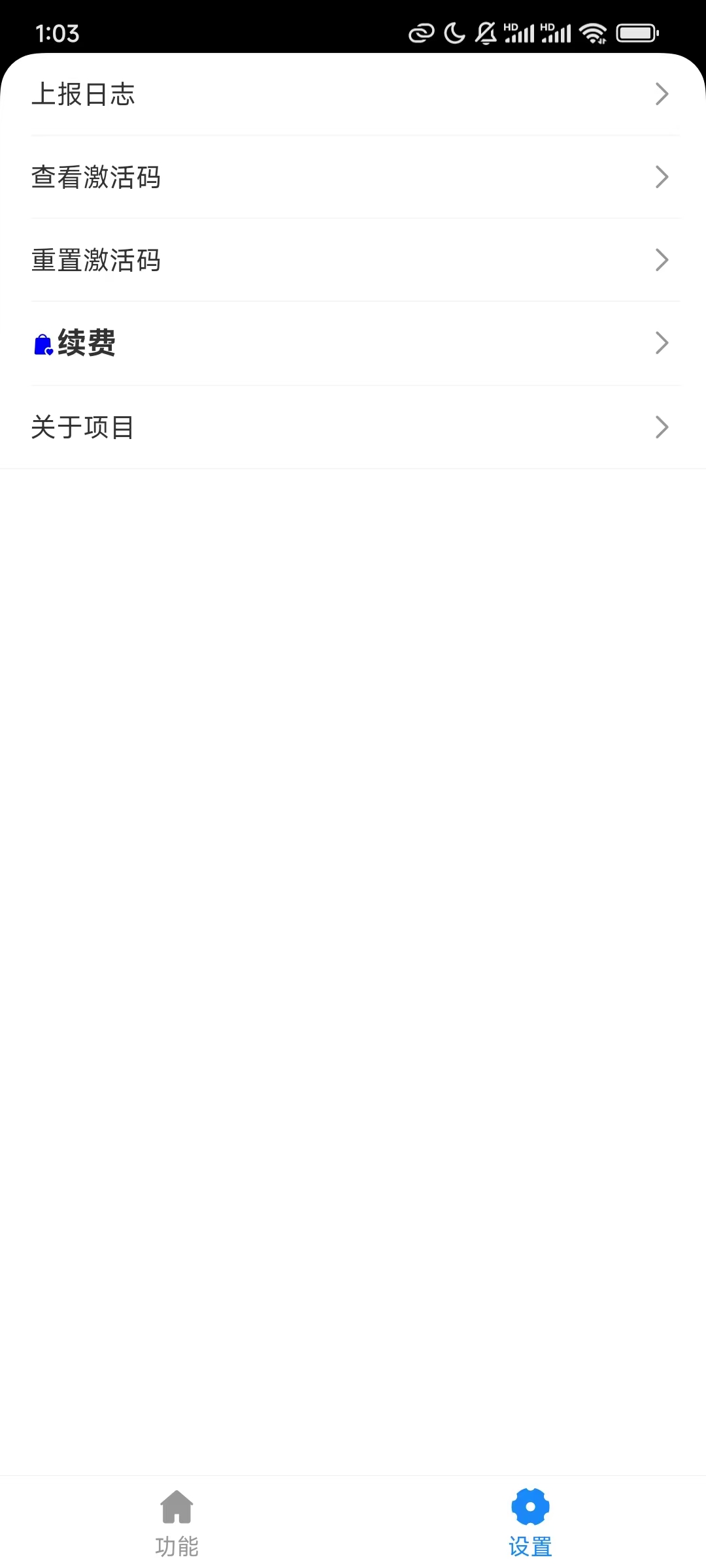Select 重置激活码 to reset the activation code
Viewport: 706px width, 1568px height.
pyautogui.click(x=353, y=260)
